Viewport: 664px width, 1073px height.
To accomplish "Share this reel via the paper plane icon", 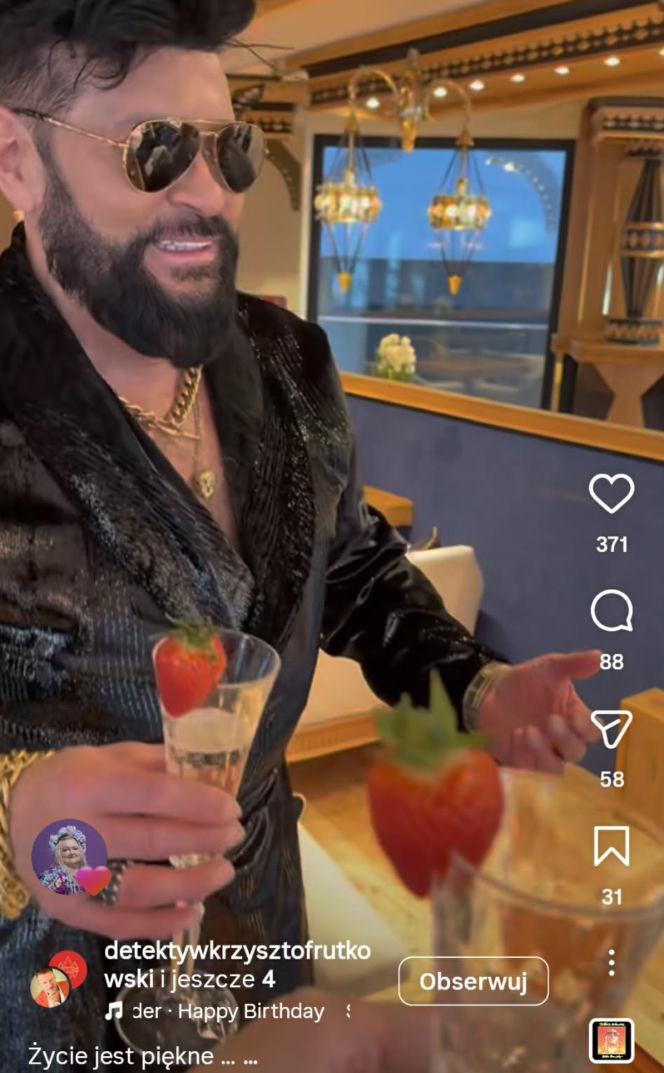I will (611, 729).
